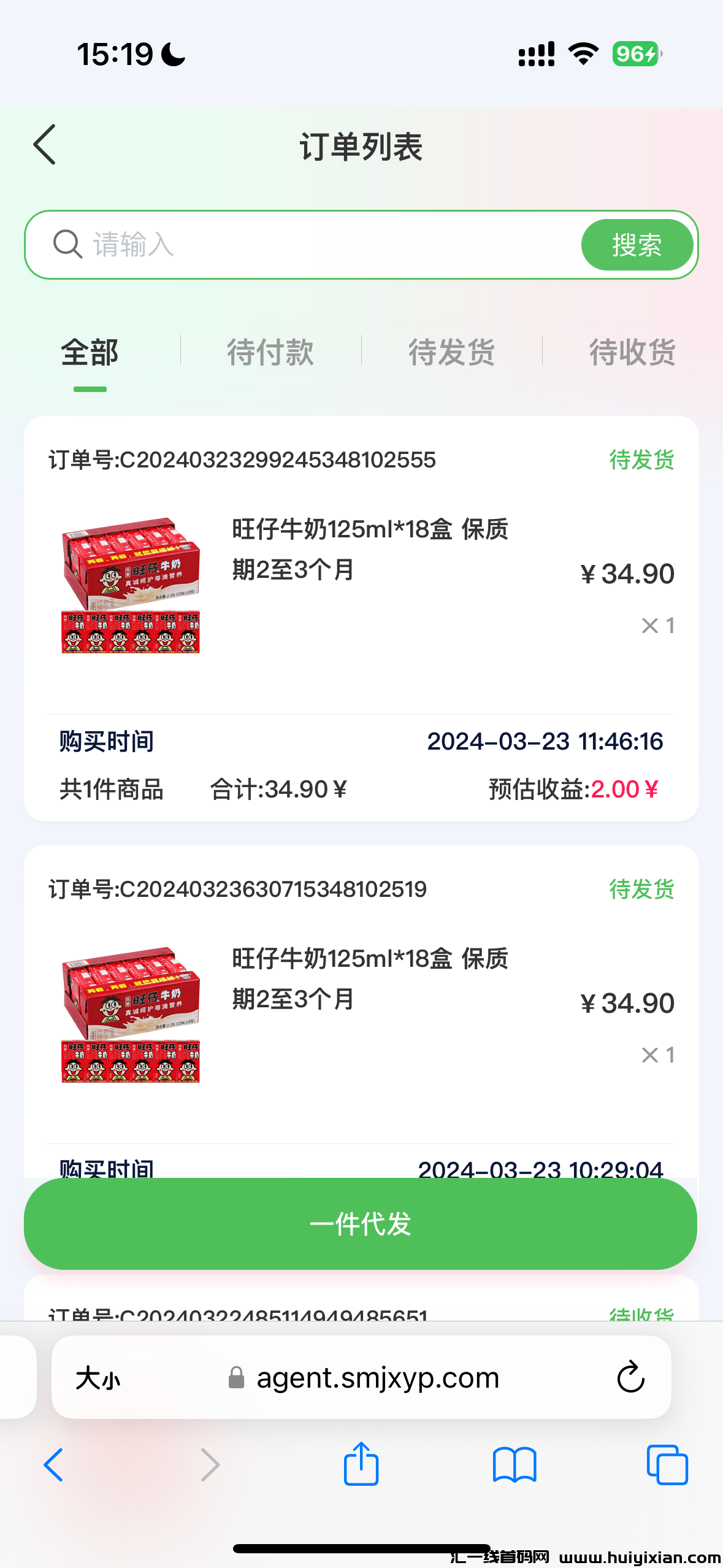This screenshot has width=723, height=1568.
Task: Open the Safari bookmarks icon
Action: [513, 1465]
